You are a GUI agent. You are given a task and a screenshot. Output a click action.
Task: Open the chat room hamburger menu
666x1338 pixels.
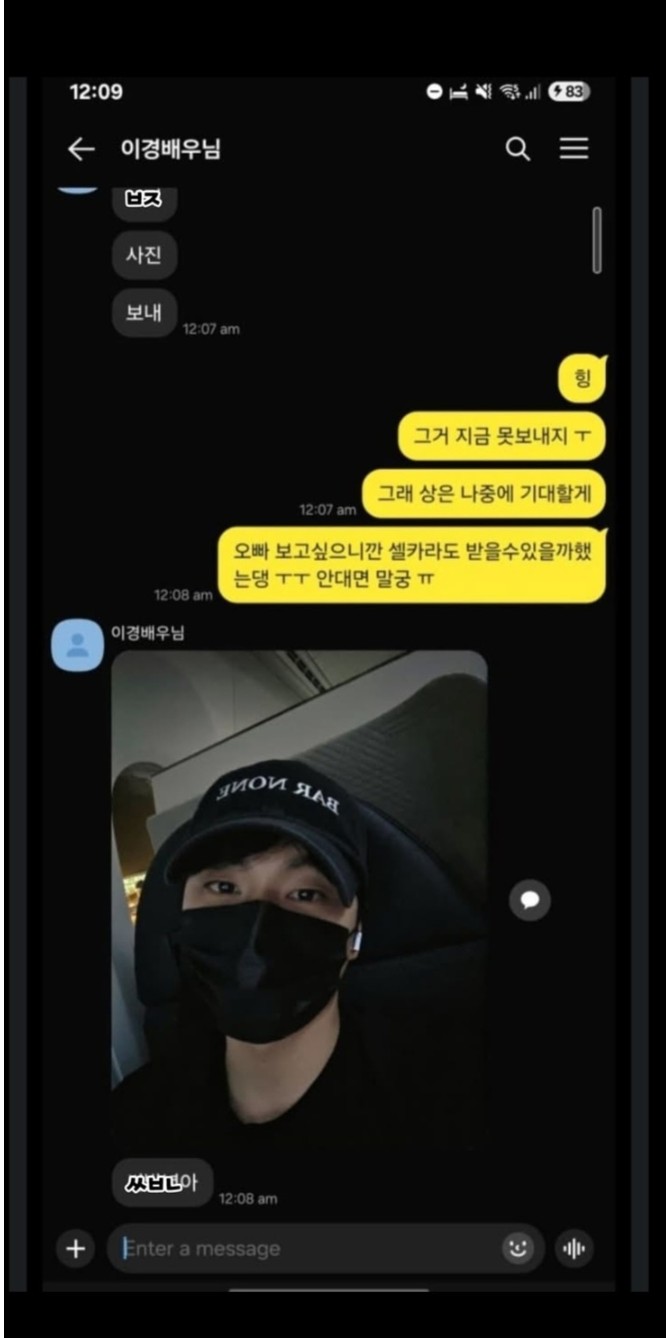[573, 150]
